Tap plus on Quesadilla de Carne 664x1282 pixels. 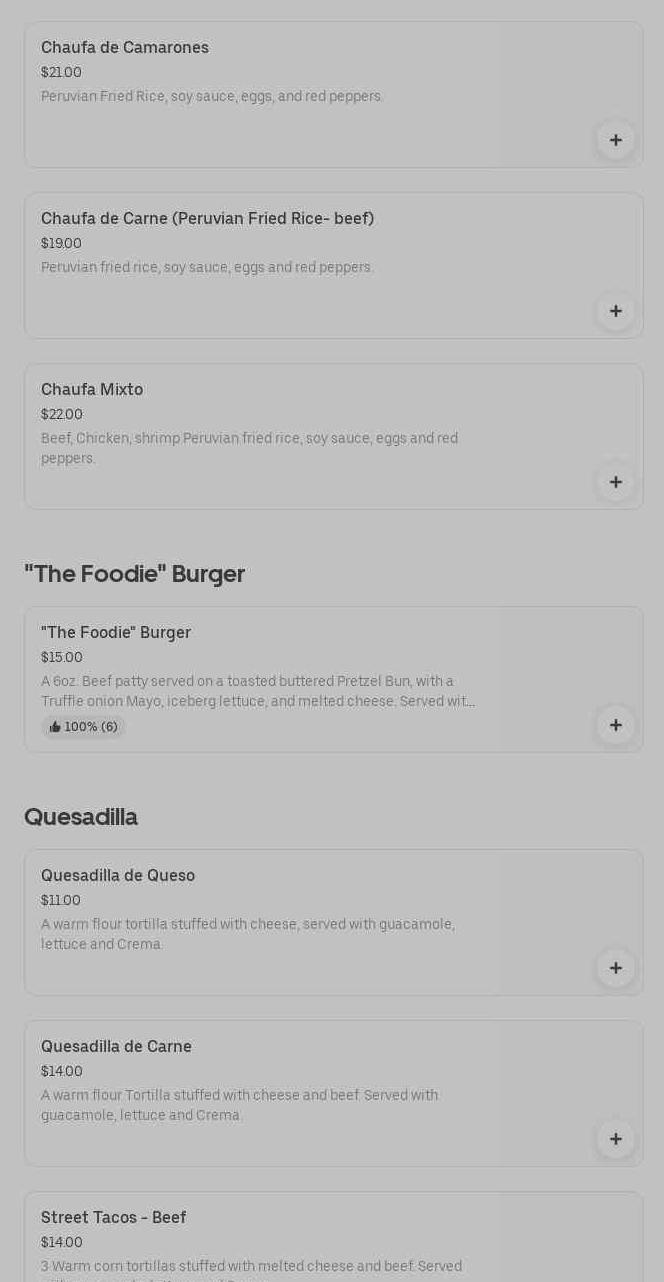[615, 1139]
